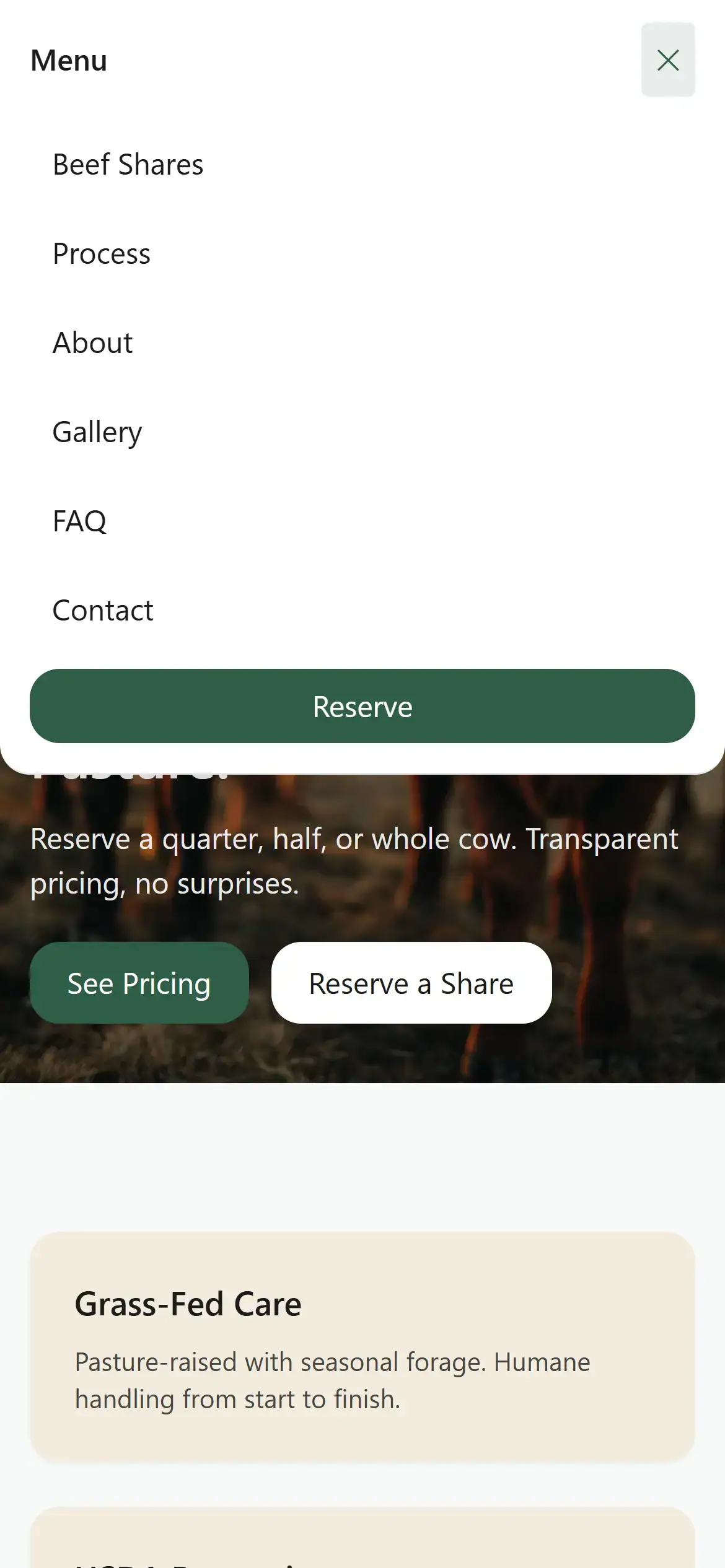Select the Grass-Fed Care heading

pyautogui.click(x=188, y=1303)
